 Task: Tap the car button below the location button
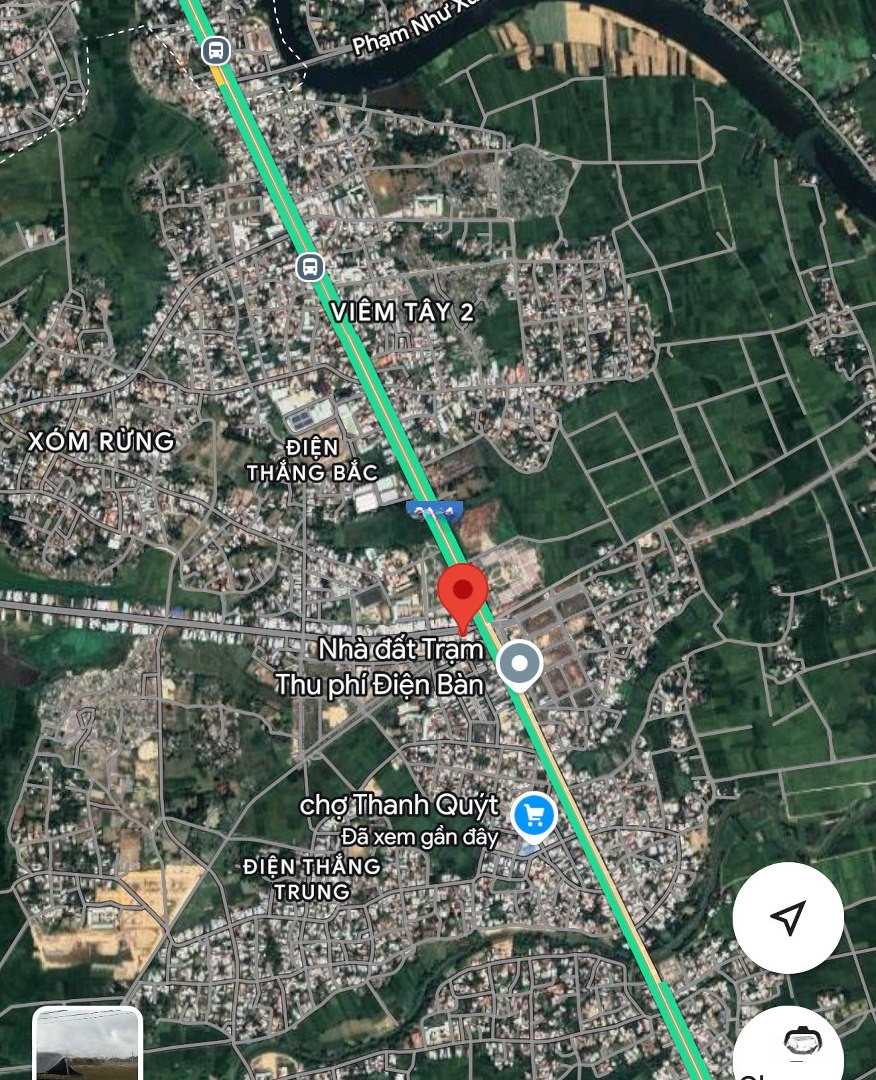point(798,1045)
